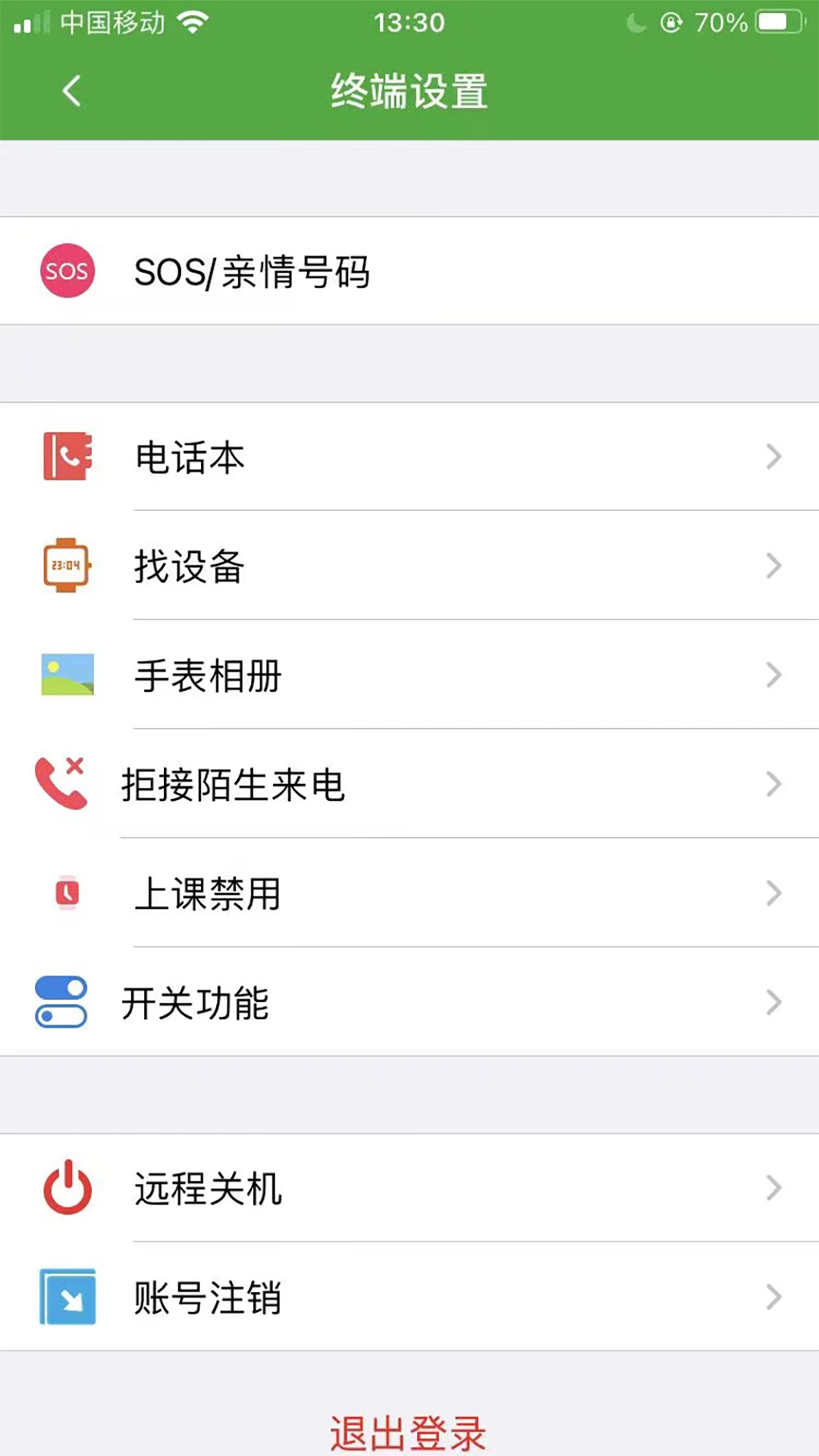This screenshot has height=1456, width=819.
Task: Tap the 手表相册 photo album icon
Action: (67, 675)
